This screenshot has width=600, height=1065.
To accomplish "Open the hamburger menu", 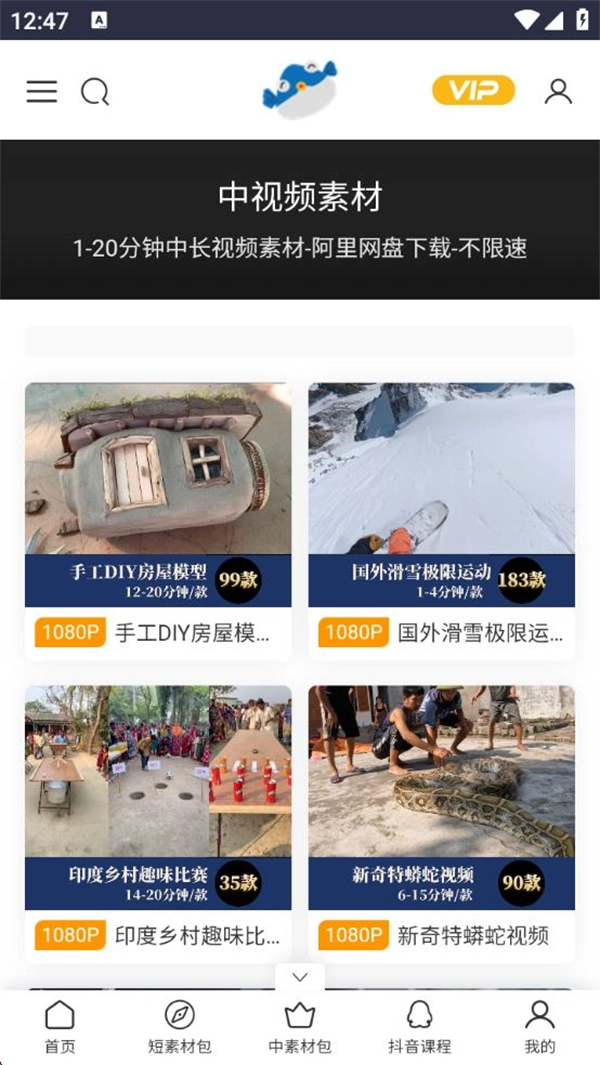I will [x=42, y=92].
